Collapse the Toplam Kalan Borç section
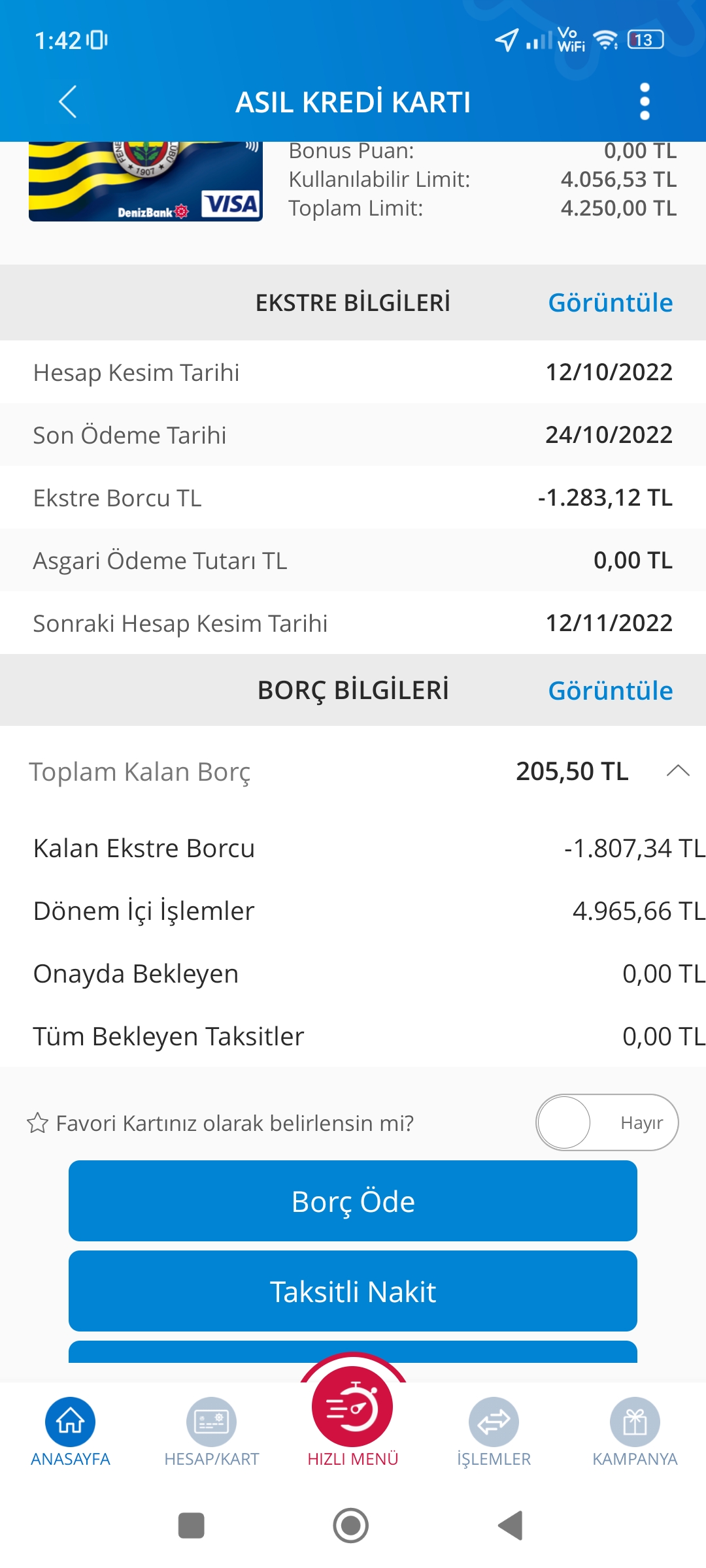The height and width of the screenshot is (1568, 706). [678, 771]
